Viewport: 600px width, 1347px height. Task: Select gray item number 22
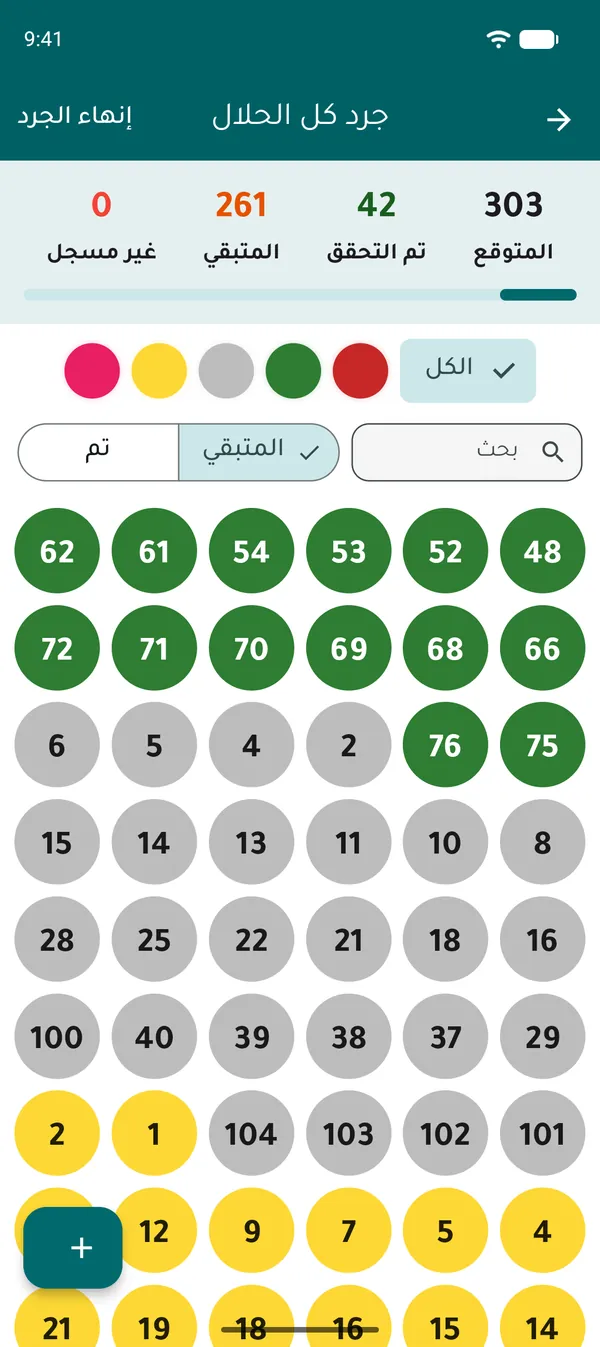point(251,940)
